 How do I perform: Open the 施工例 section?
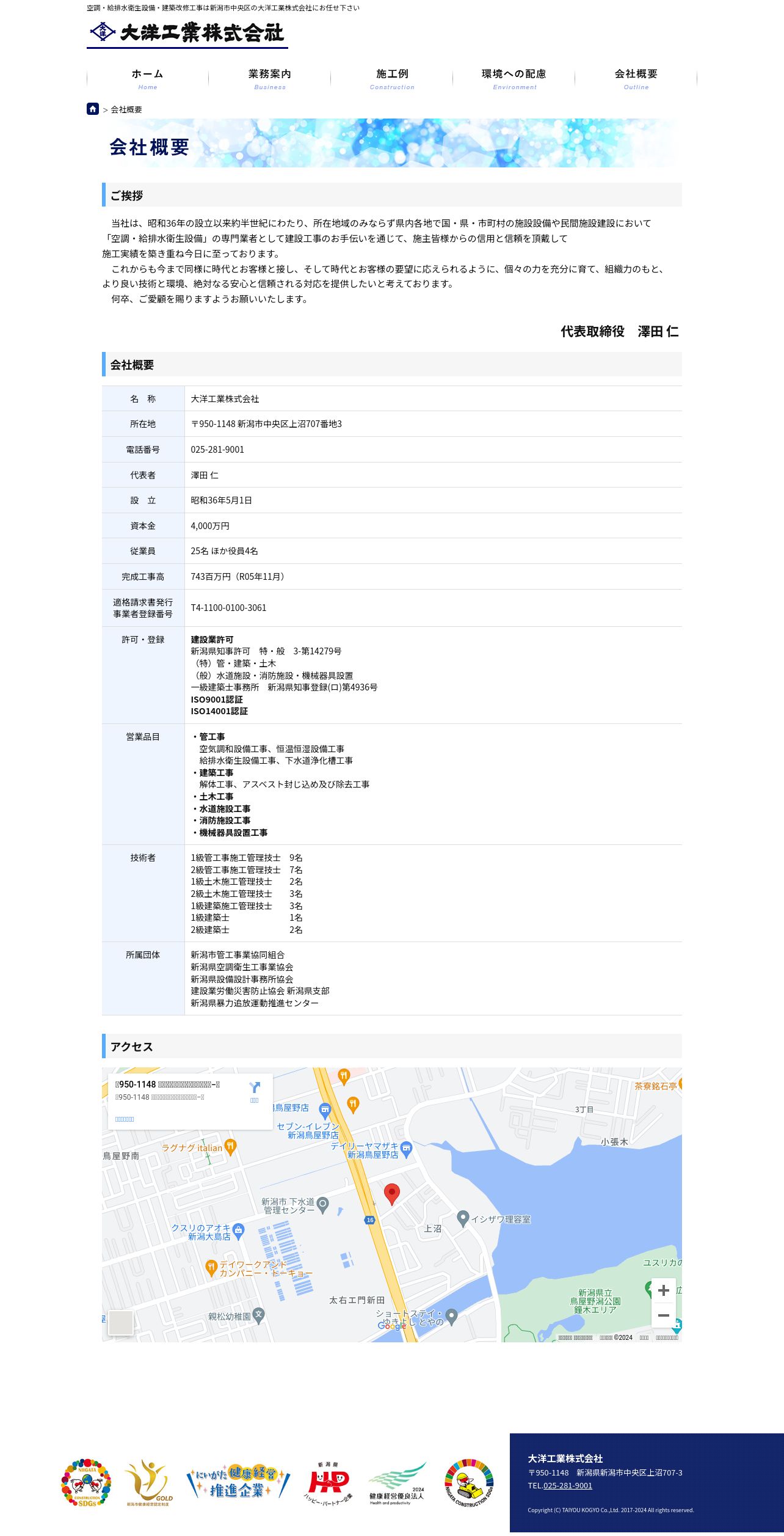(x=392, y=79)
